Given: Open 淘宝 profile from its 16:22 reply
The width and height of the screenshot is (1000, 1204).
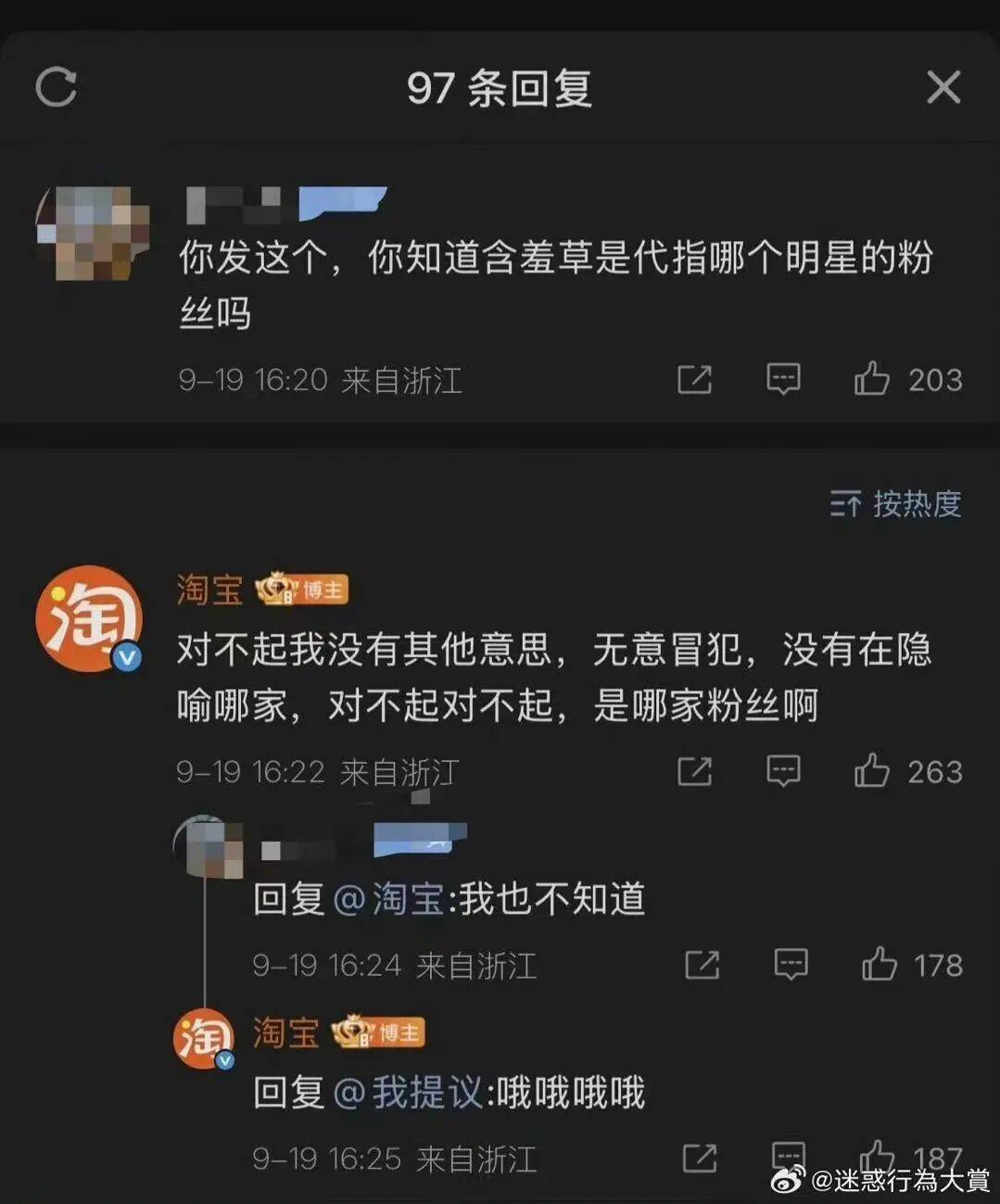Looking at the screenshot, I should tap(209, 589).
